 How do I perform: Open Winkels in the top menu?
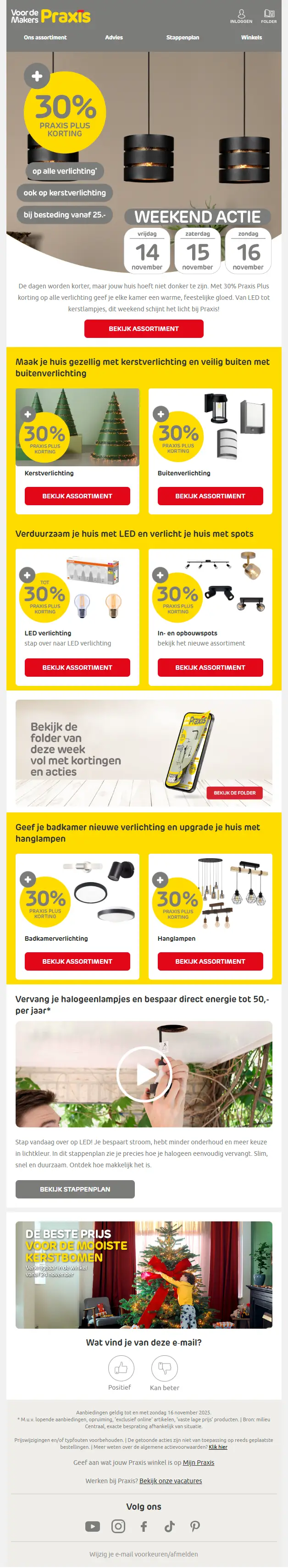pos(251,37)
